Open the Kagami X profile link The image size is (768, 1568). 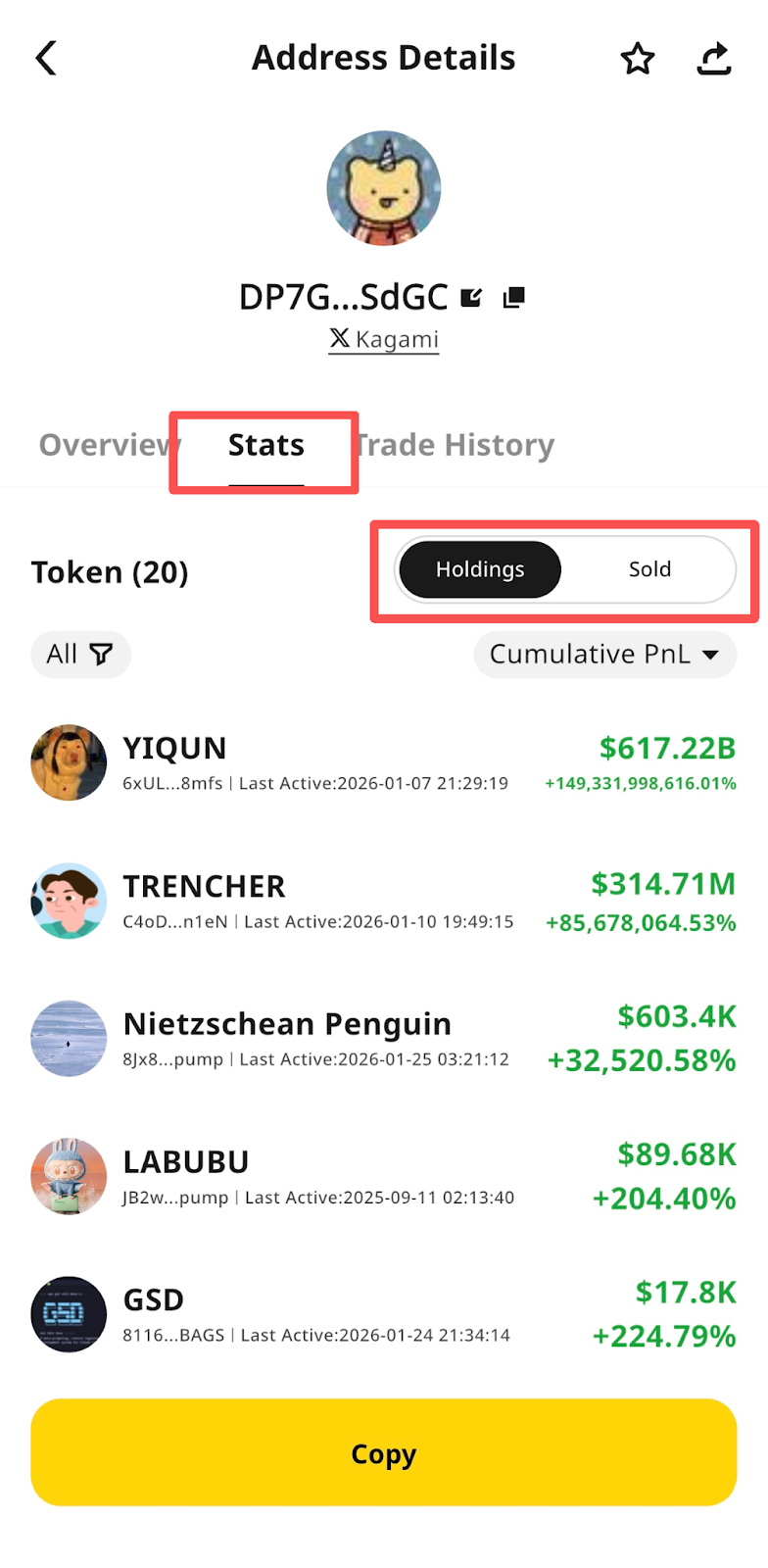tap(384, 339)
